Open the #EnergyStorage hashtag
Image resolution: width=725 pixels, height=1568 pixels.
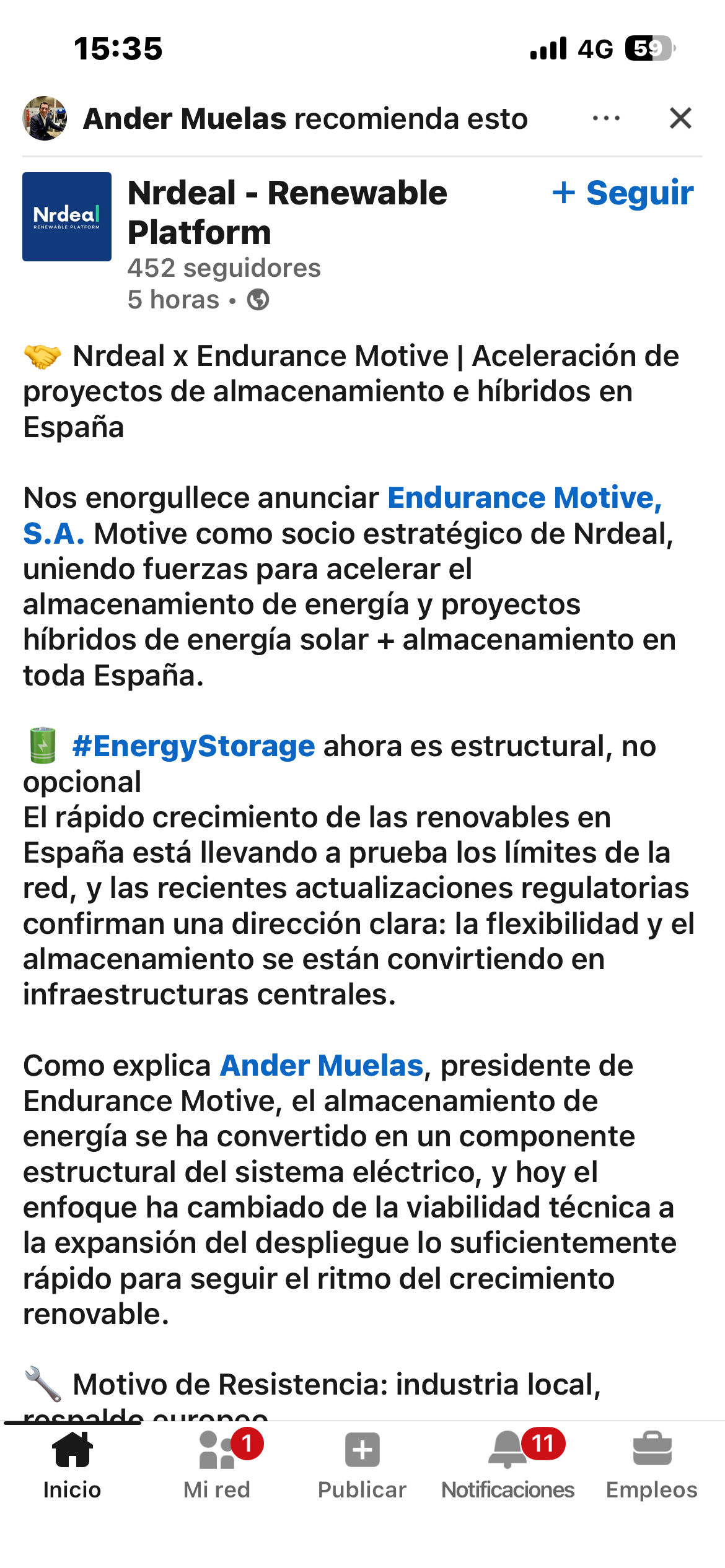click(193, 746)
